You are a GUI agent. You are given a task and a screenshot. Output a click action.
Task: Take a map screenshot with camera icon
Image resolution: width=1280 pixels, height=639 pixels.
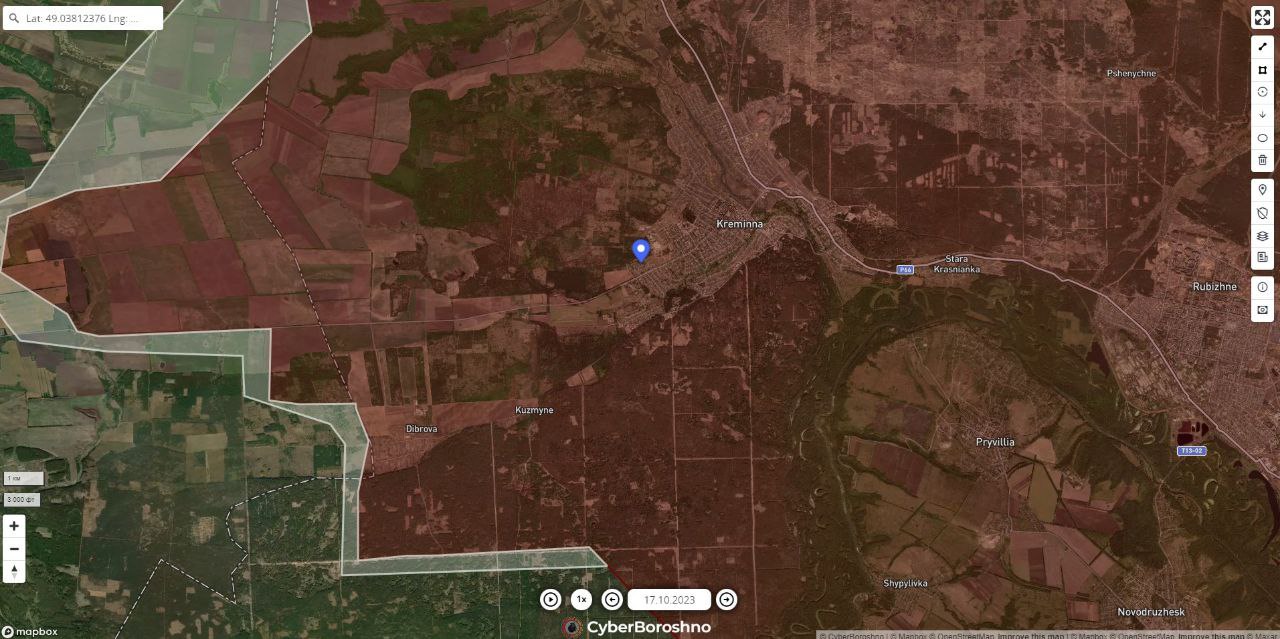[1262, 310]
